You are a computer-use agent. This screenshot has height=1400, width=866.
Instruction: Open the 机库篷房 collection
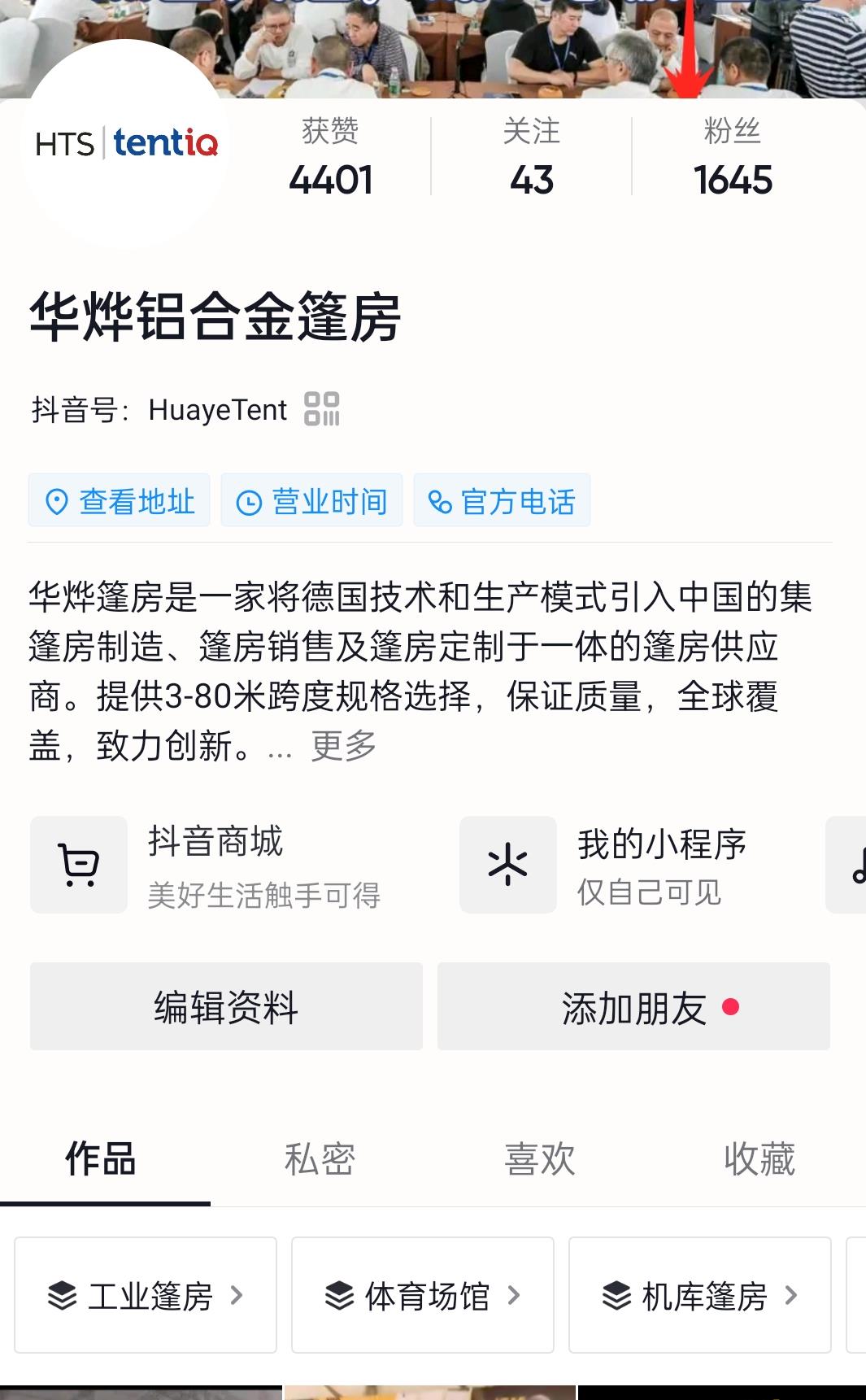pyautogui.click(x=700, y=1295)
